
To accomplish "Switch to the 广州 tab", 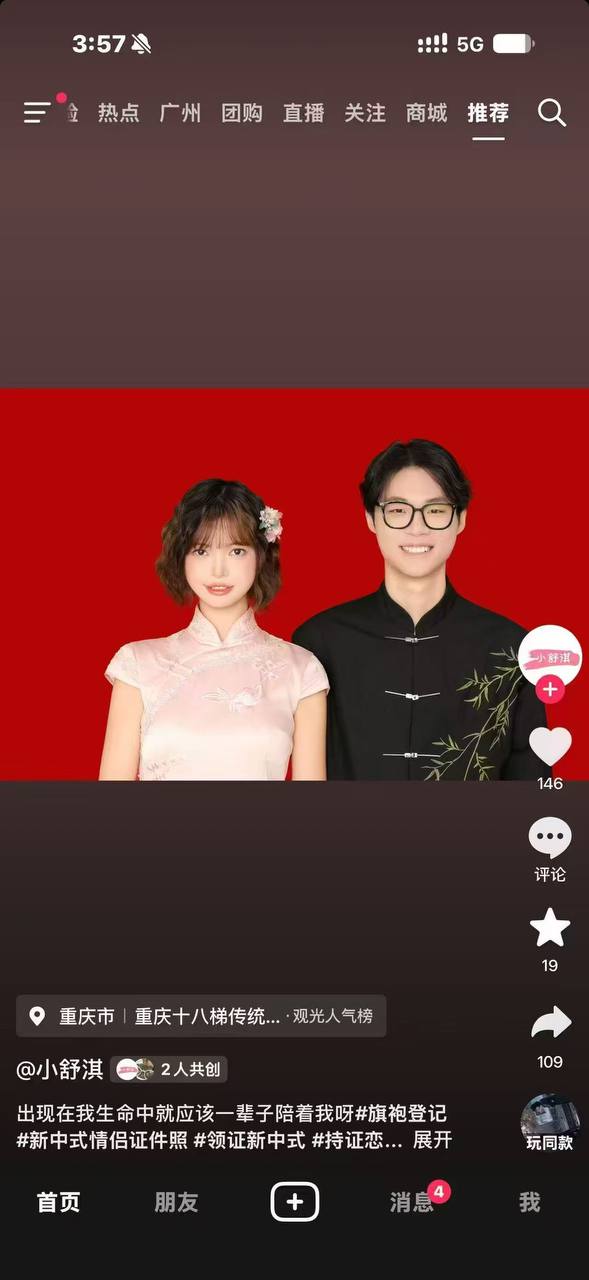I will click(180, 113).
